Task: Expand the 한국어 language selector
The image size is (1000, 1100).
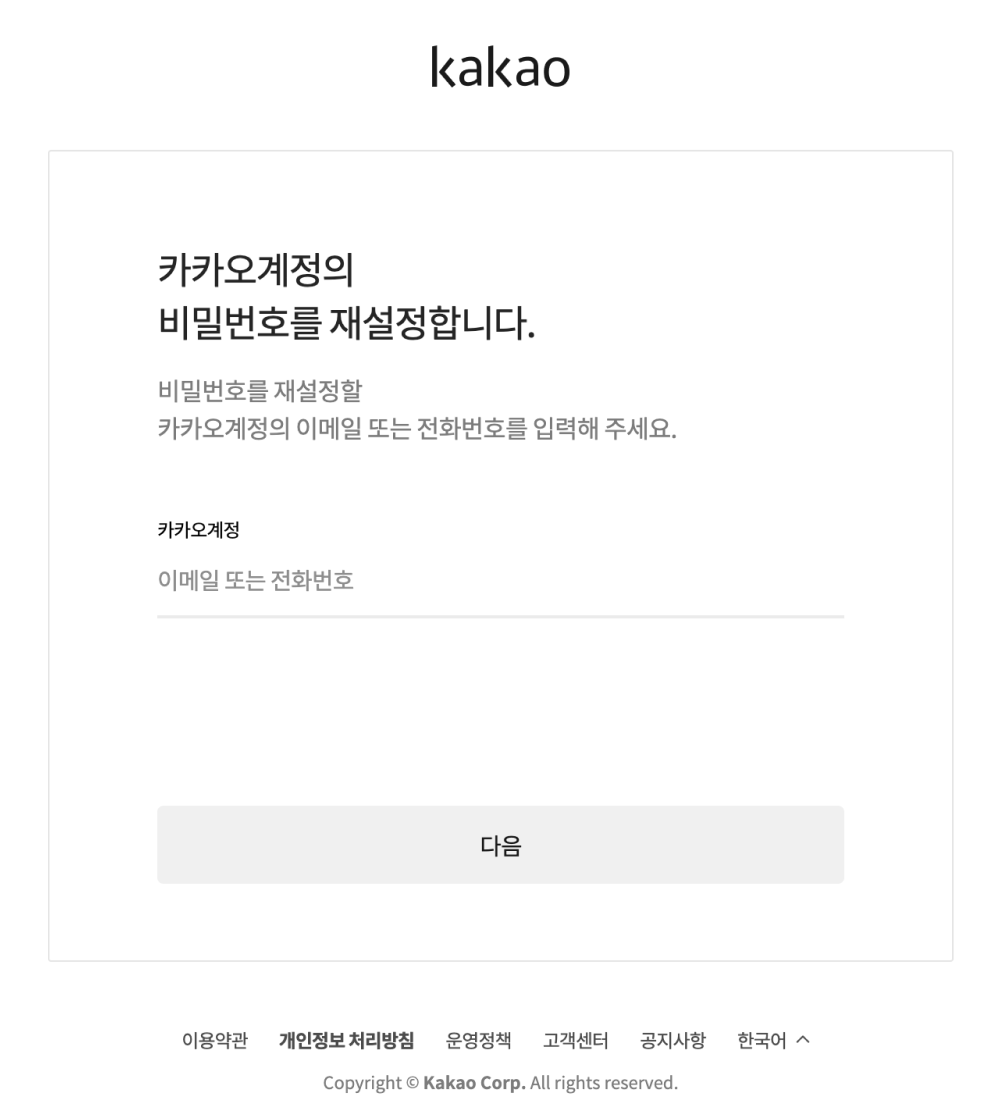Action: [x=772, y=1040]
